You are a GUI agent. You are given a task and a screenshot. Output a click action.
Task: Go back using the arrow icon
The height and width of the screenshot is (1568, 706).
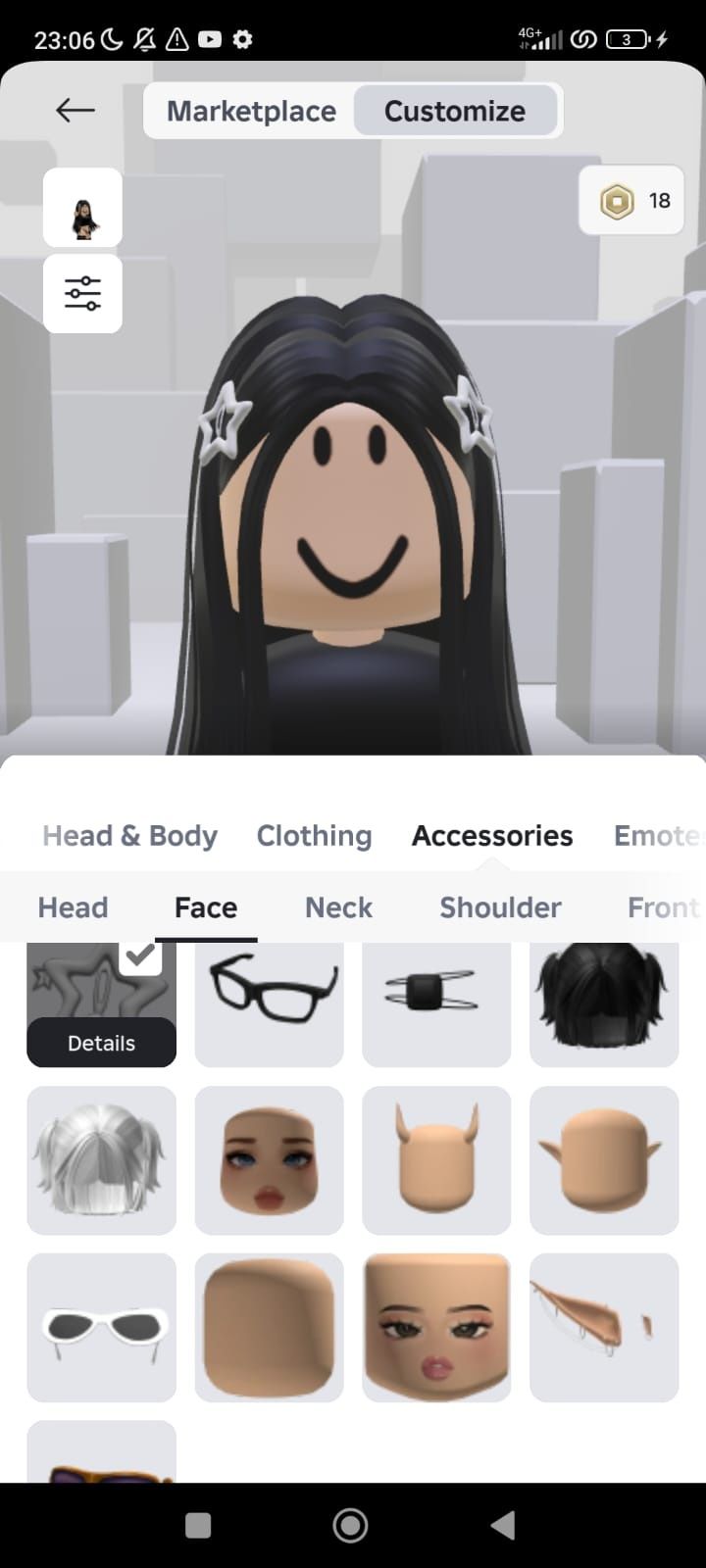[x=76, y=111]
